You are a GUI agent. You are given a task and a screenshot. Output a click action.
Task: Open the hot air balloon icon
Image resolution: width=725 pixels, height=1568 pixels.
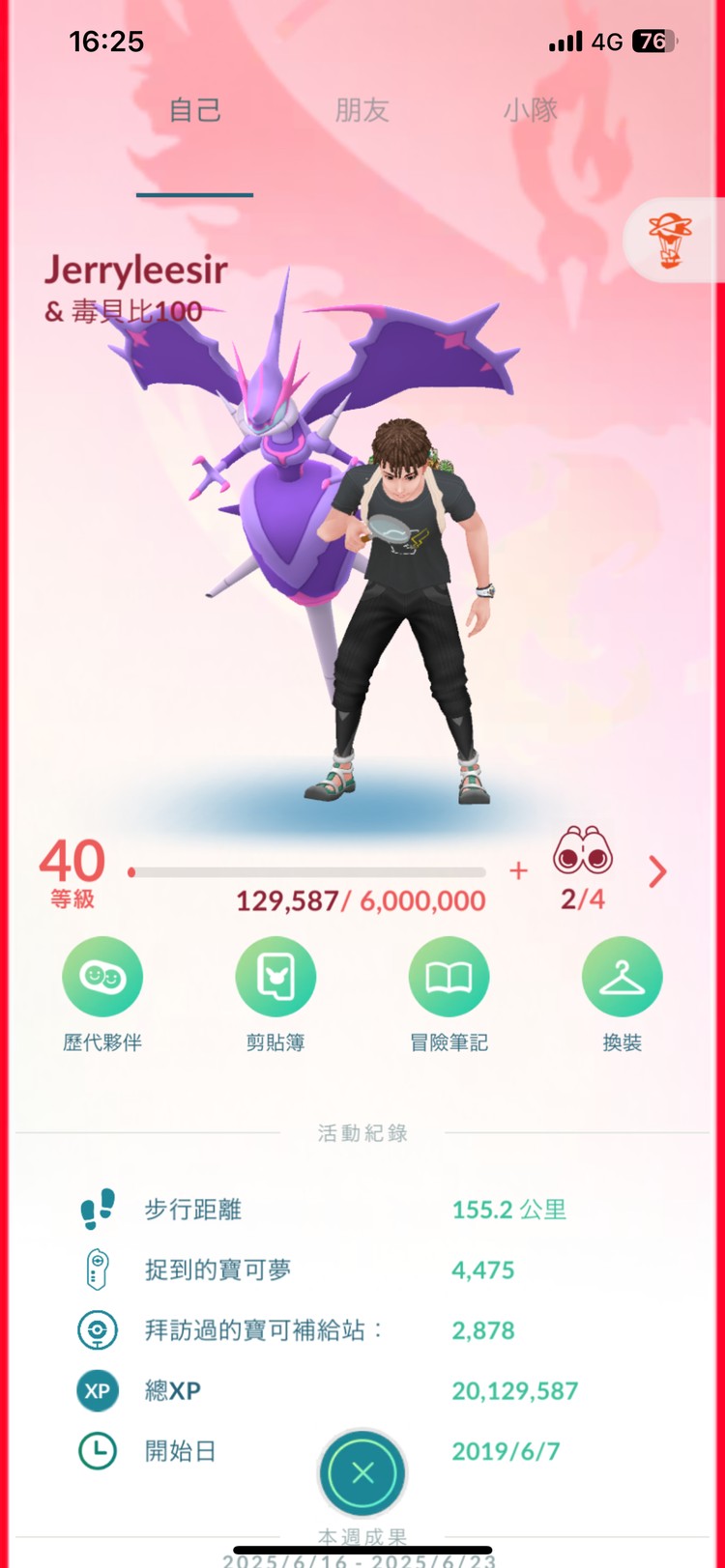click(x=671, y=240)
